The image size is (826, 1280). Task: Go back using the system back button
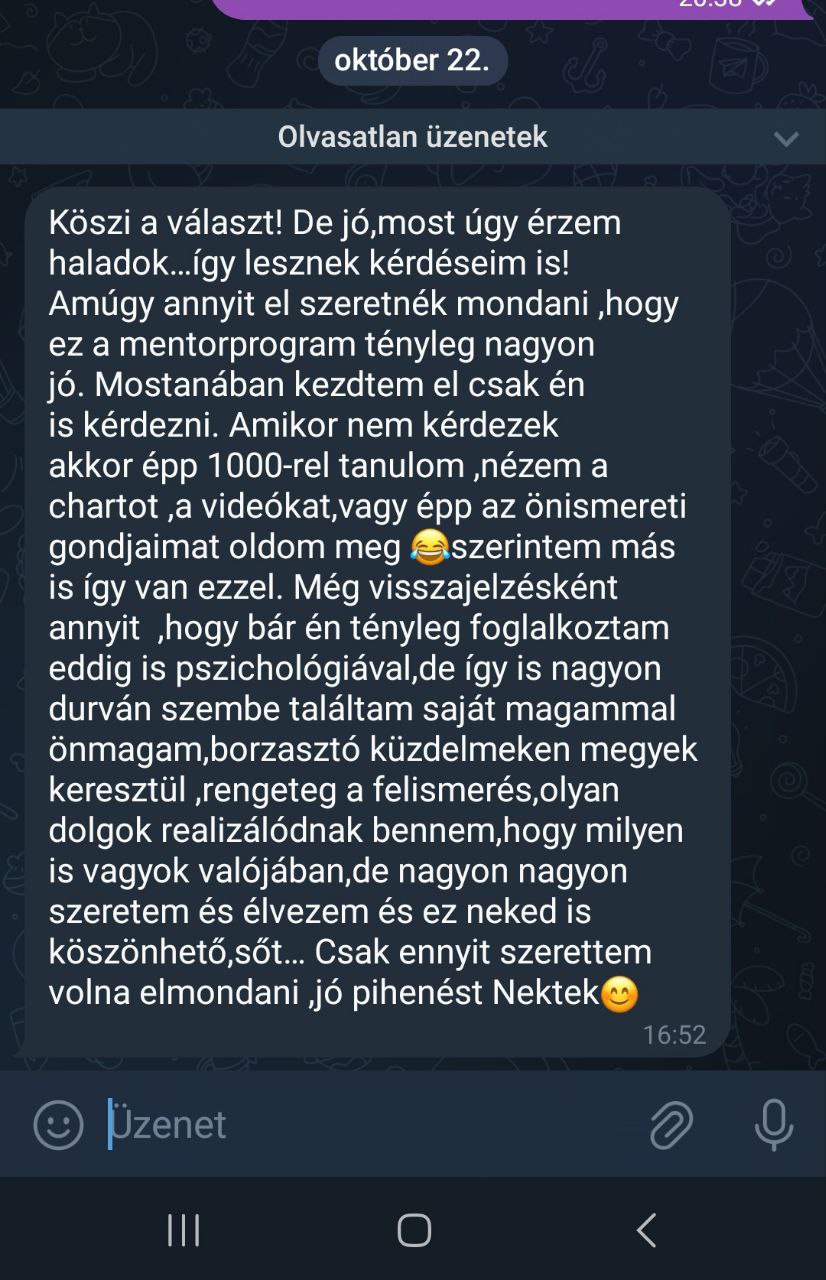[647, 1230]
